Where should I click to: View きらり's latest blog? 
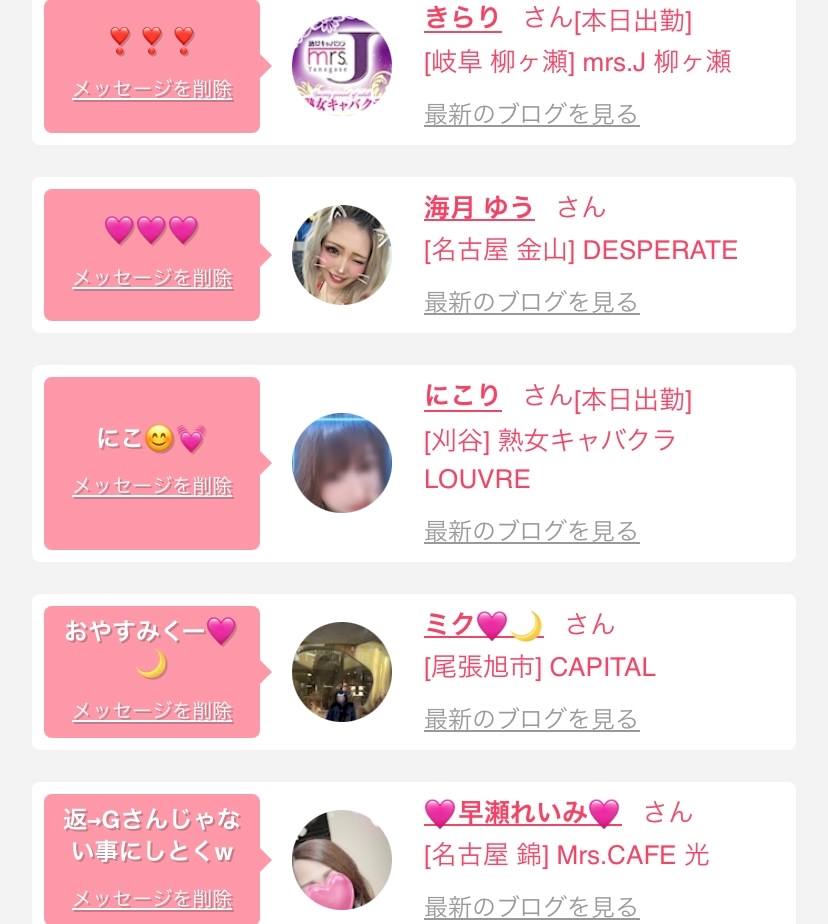(532, 114)
